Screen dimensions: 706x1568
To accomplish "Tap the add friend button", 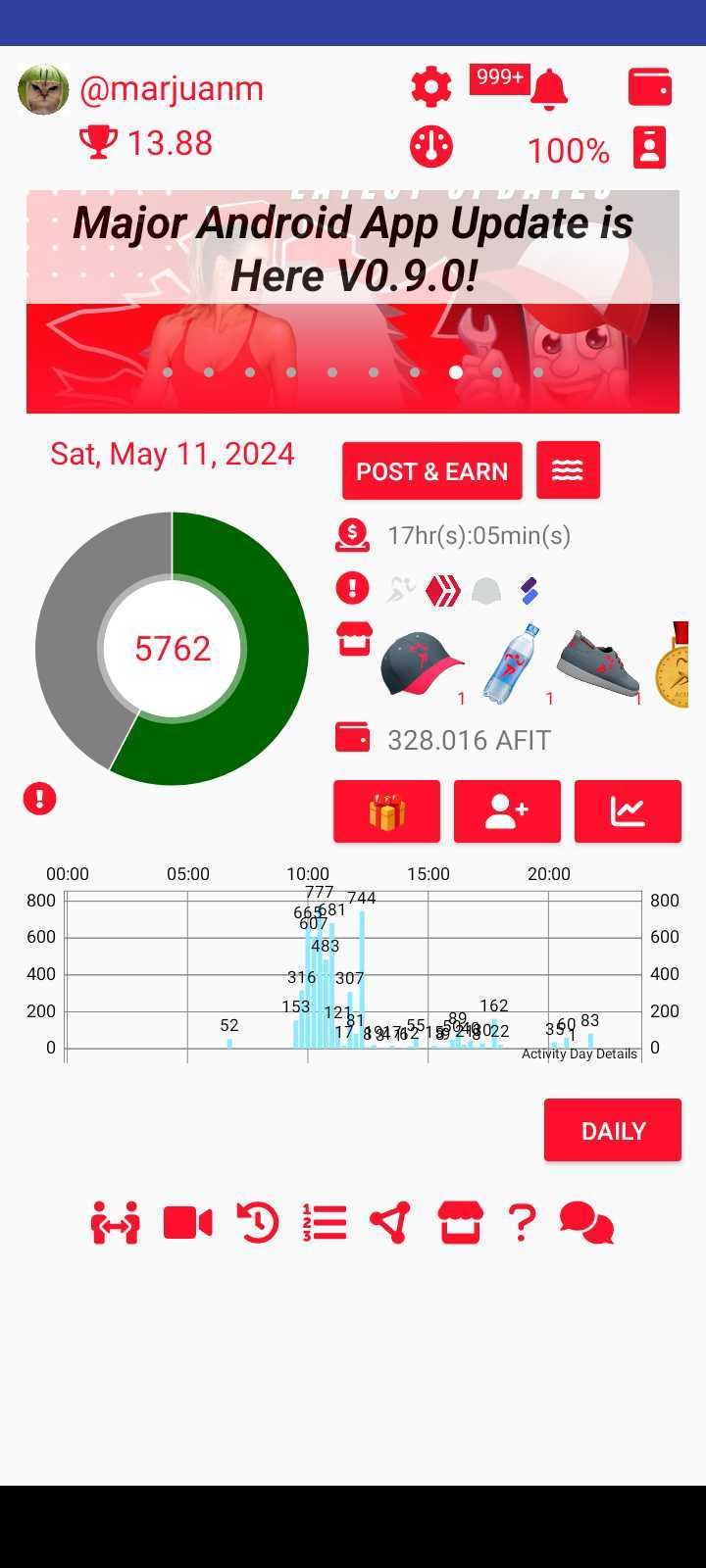I will 507,811.
